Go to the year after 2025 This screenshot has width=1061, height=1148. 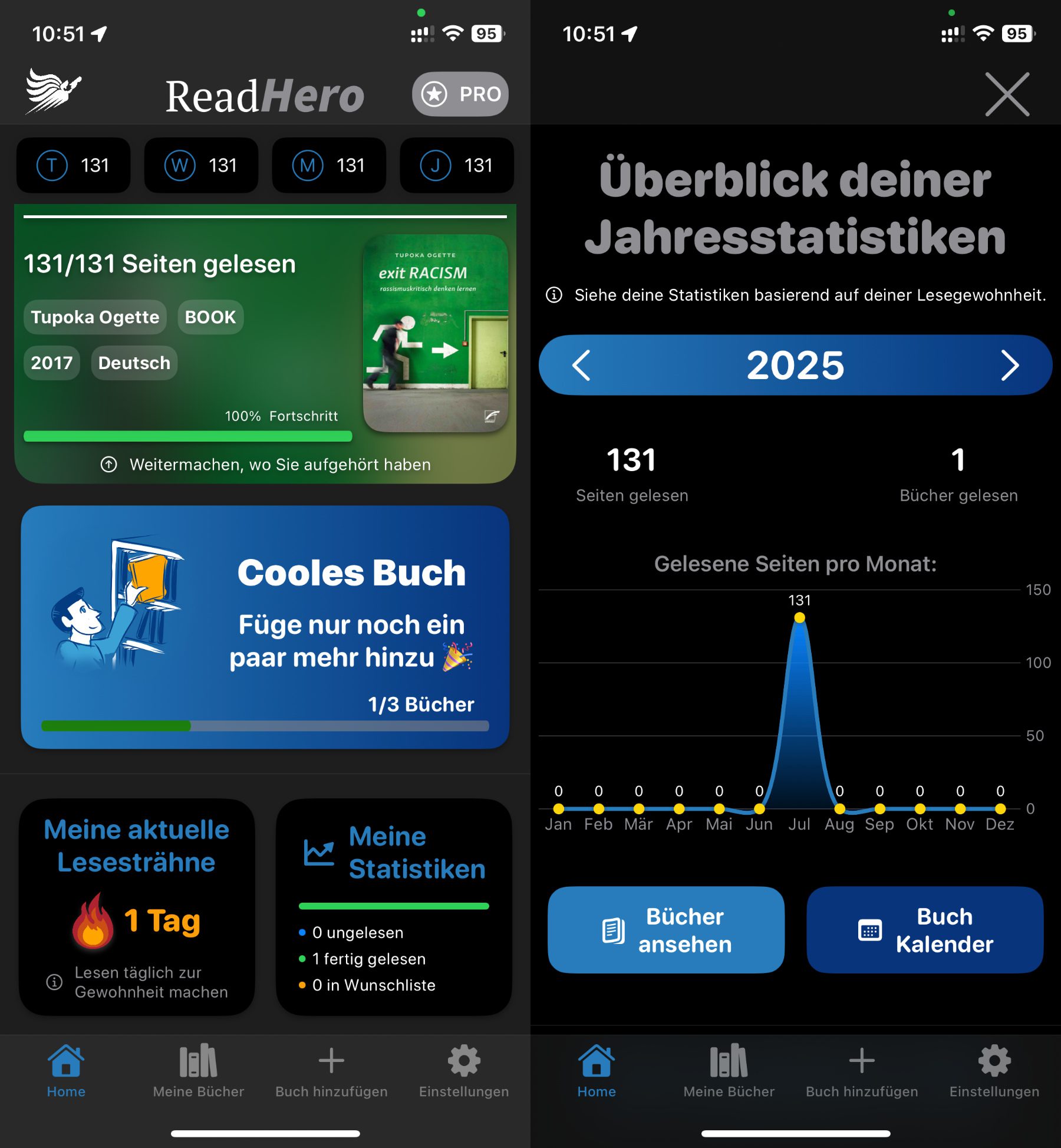click(x=1010, y=366)
